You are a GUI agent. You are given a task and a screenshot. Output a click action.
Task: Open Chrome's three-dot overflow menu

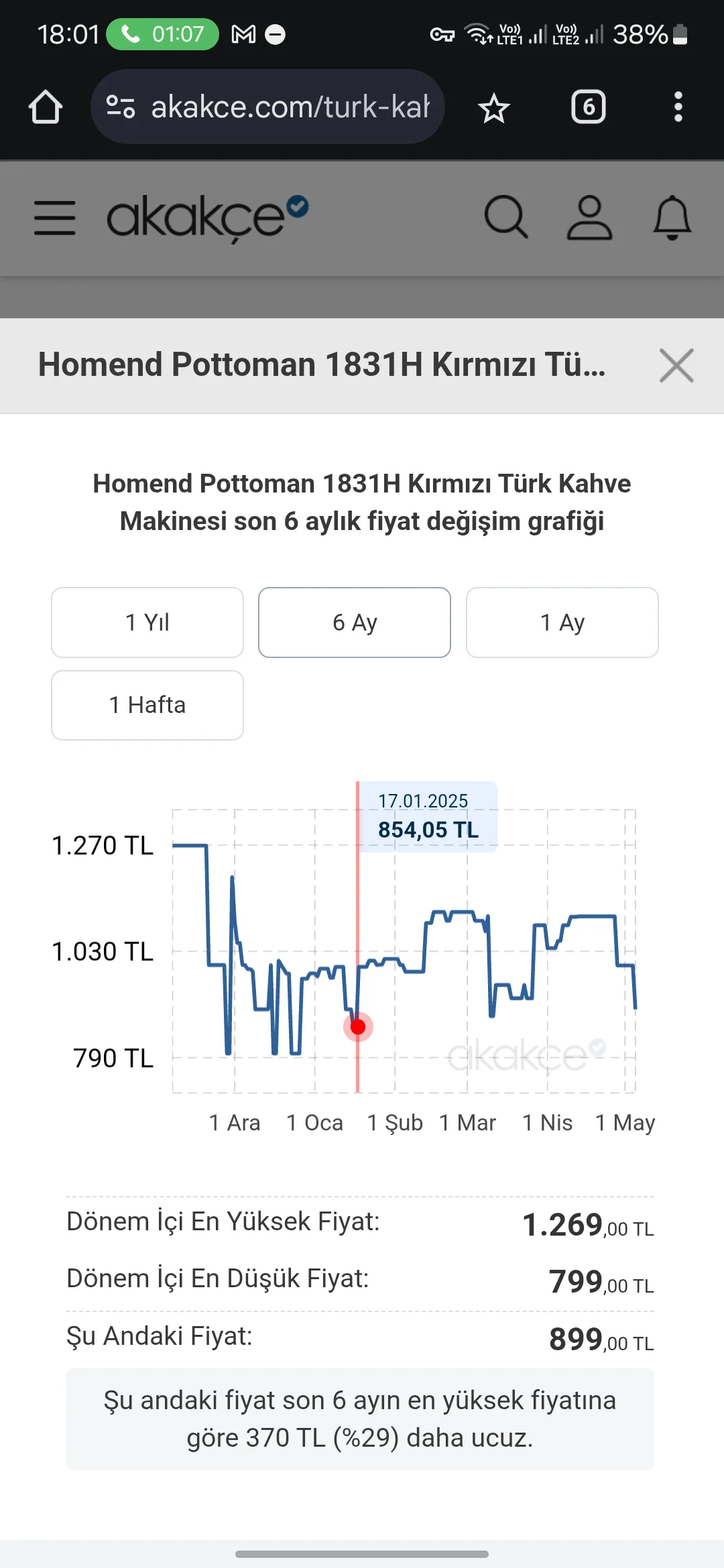[678, 107]
